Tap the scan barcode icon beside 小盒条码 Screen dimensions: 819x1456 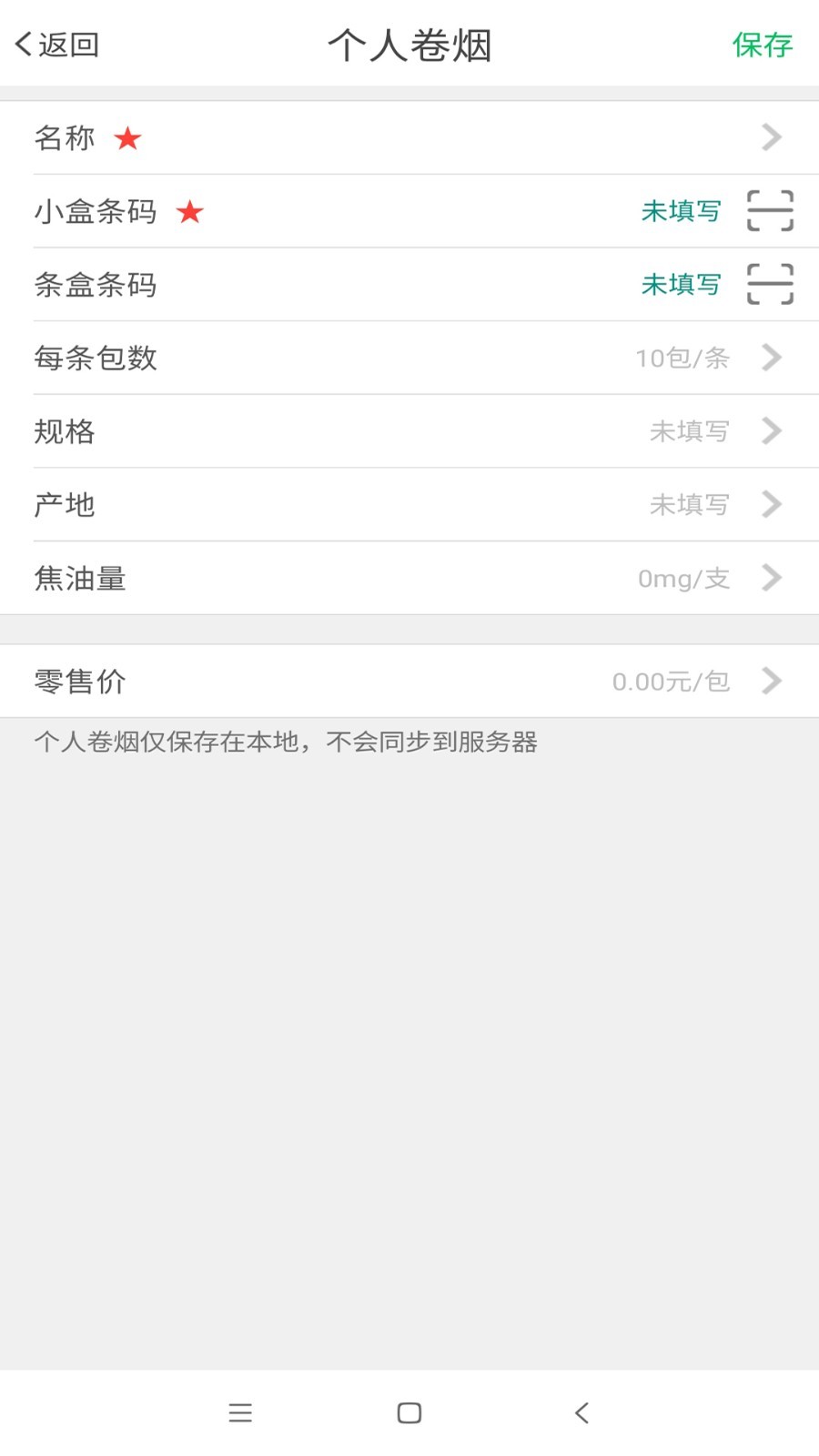769,211
